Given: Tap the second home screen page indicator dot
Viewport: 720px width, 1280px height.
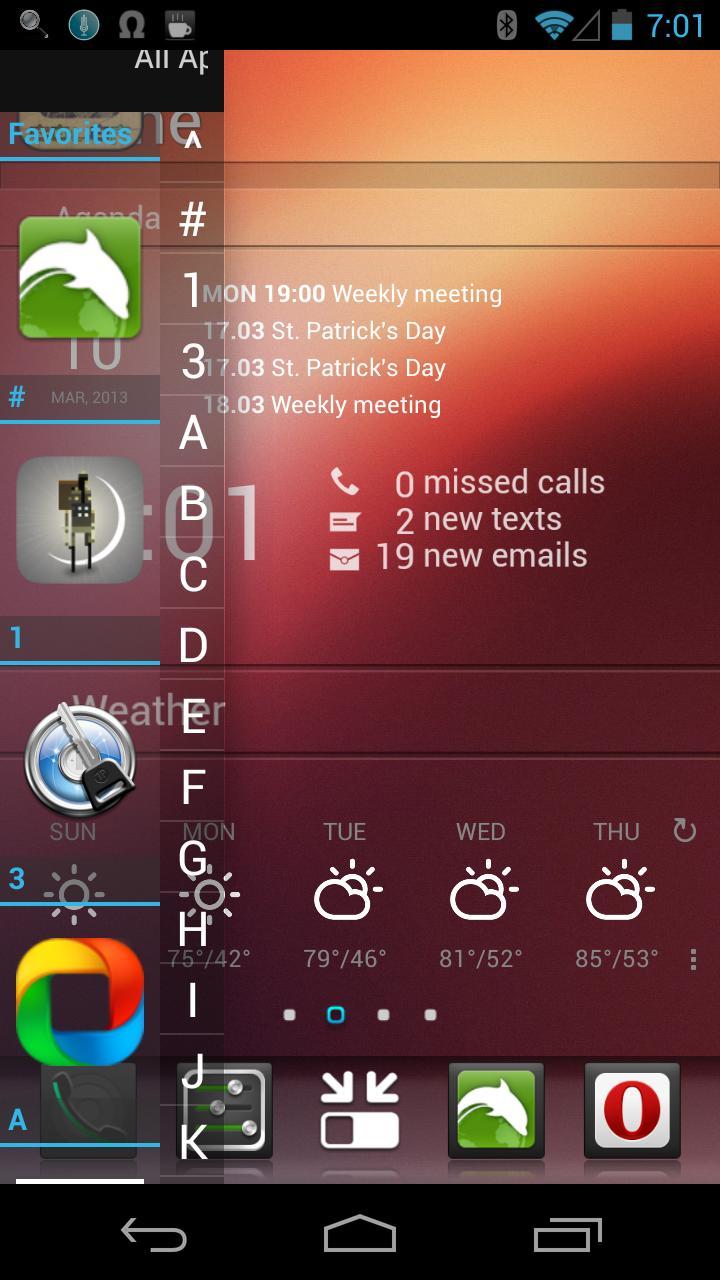Looking at the screenshot, I should [x=336, y=1013].
